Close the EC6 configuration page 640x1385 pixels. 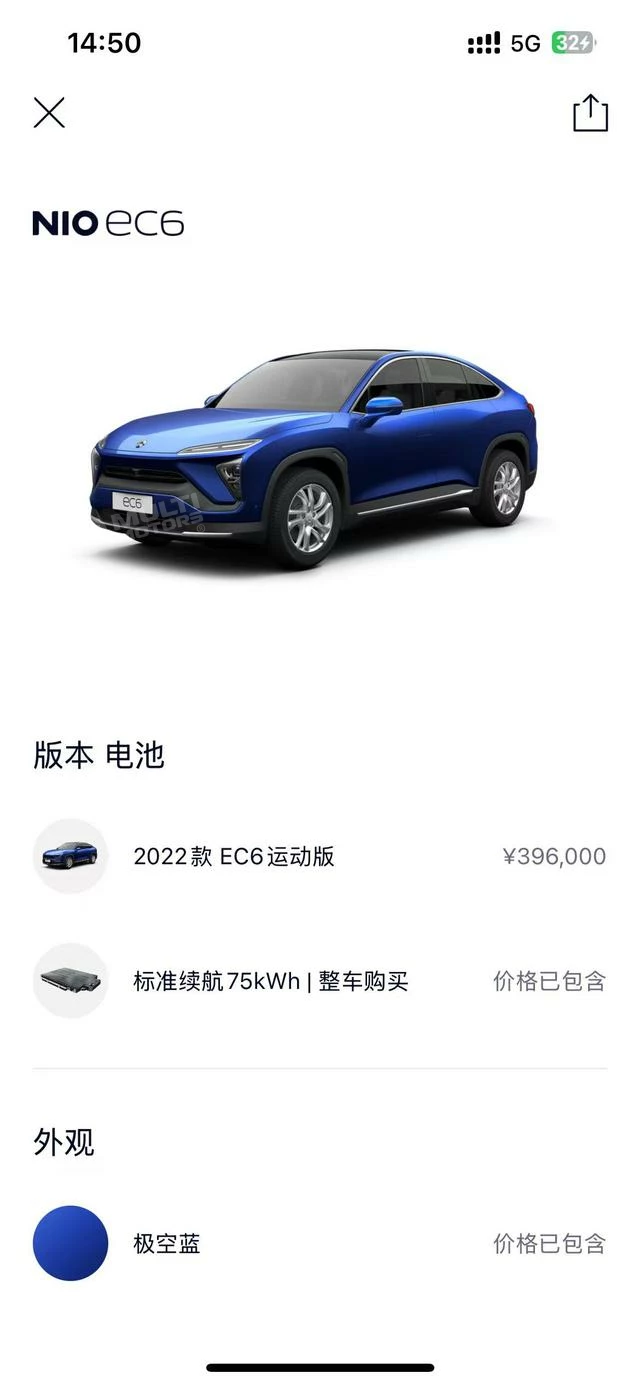tap(49, 113)
